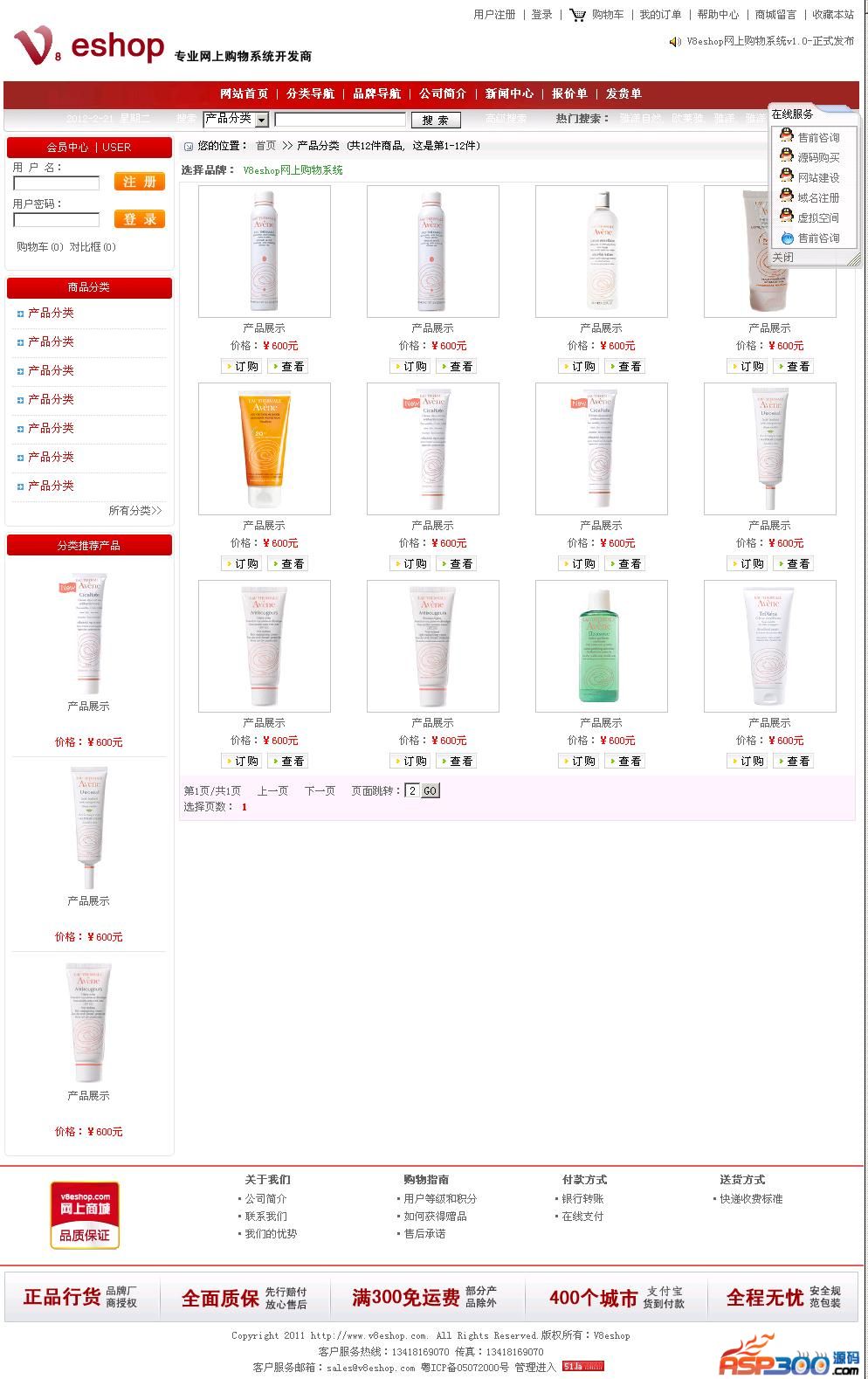
Task: Open the green Avène bottle product tile
Action: (601, 646)
